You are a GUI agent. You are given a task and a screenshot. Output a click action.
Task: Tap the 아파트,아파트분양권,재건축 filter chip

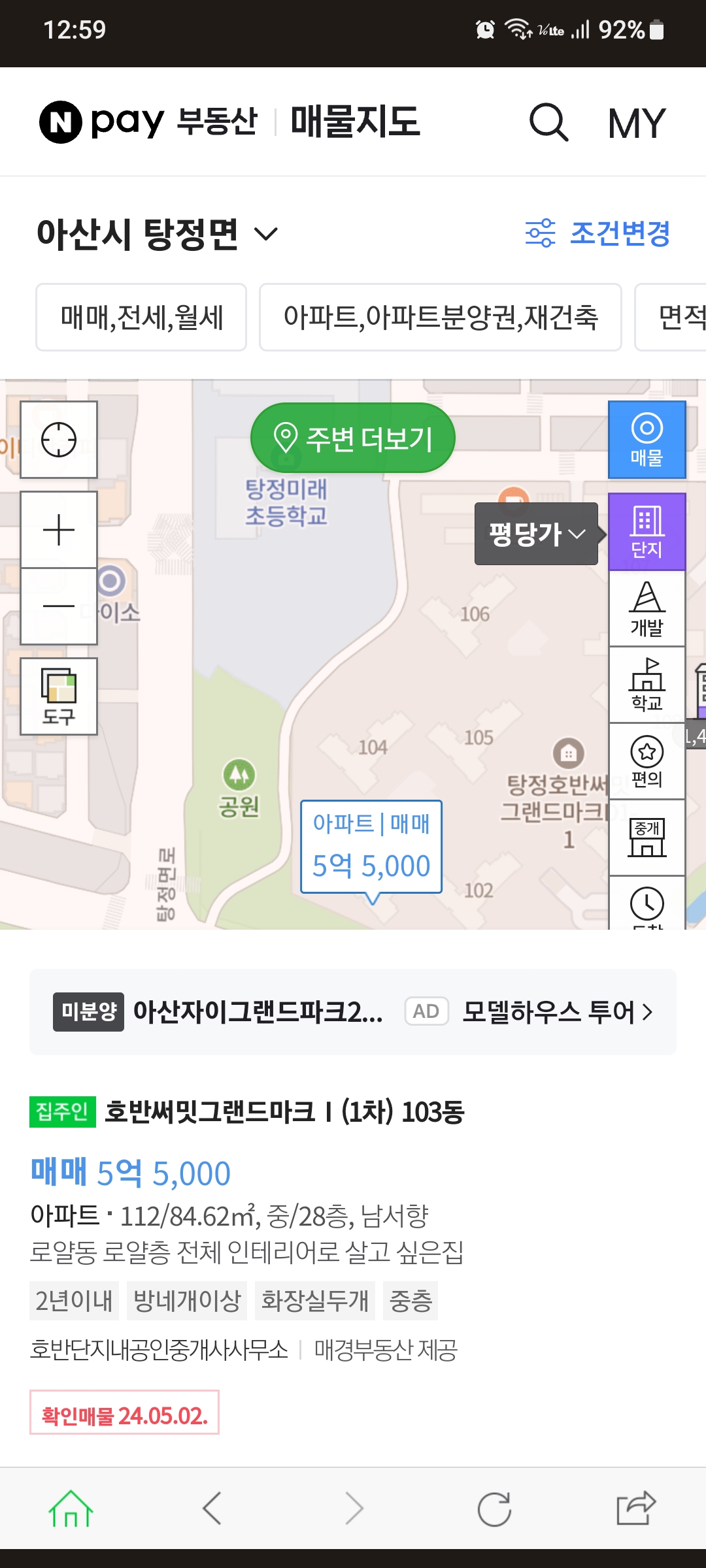pos(441,318)
